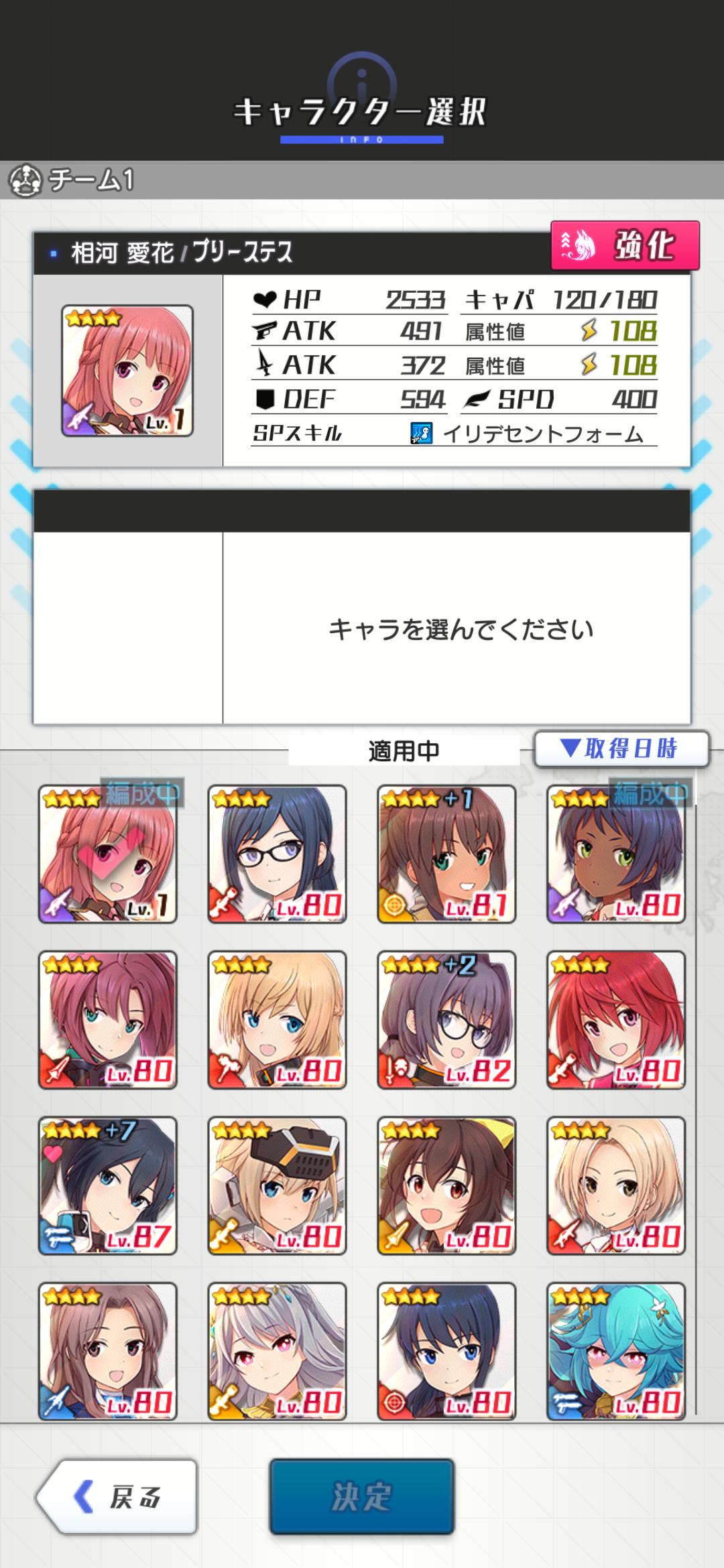Select the glasses girl with dark blue hair, Lv.80
724x1568 pixels.
pyautogui.click(x=277, y=854)
